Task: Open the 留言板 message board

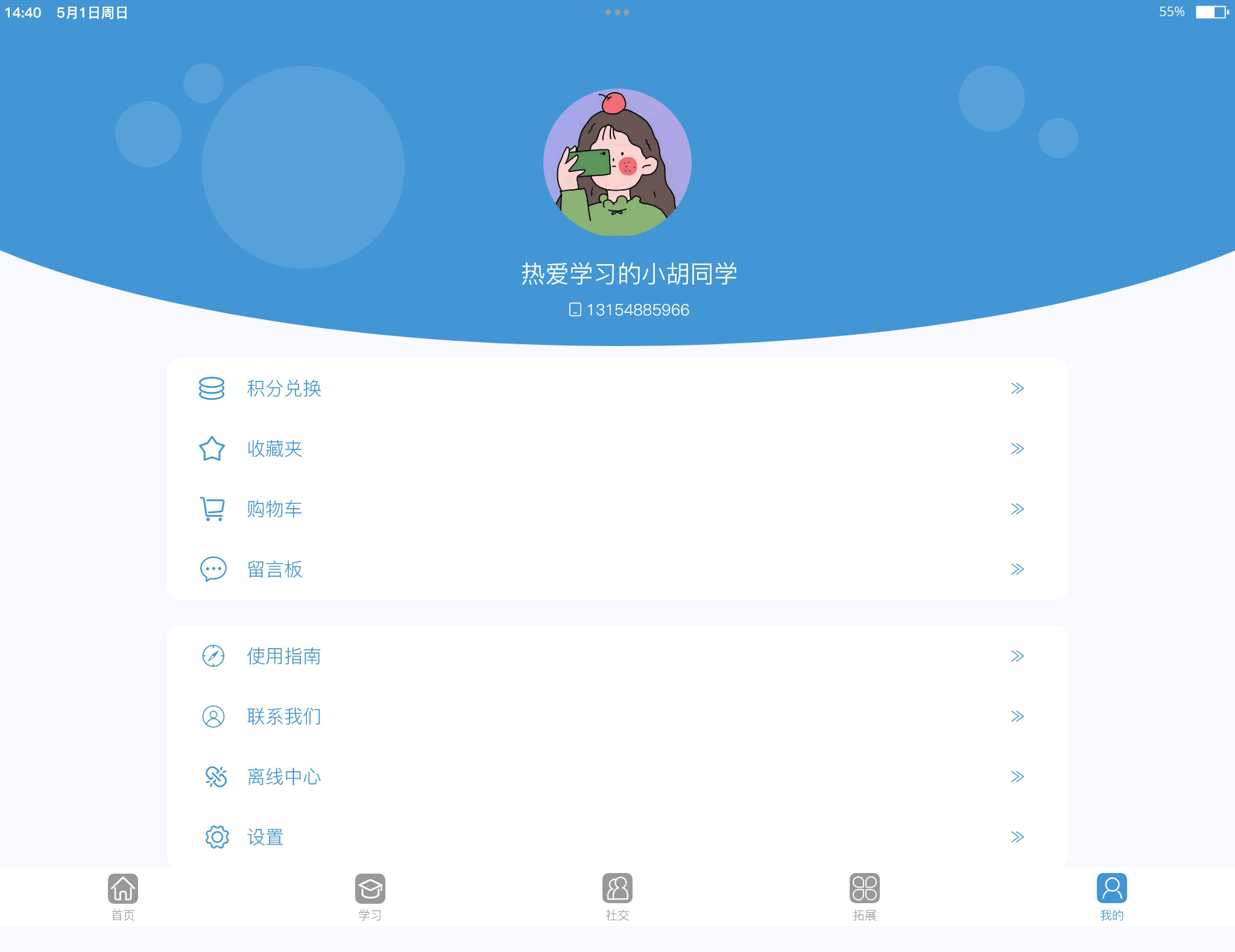Action: [274, 569]
